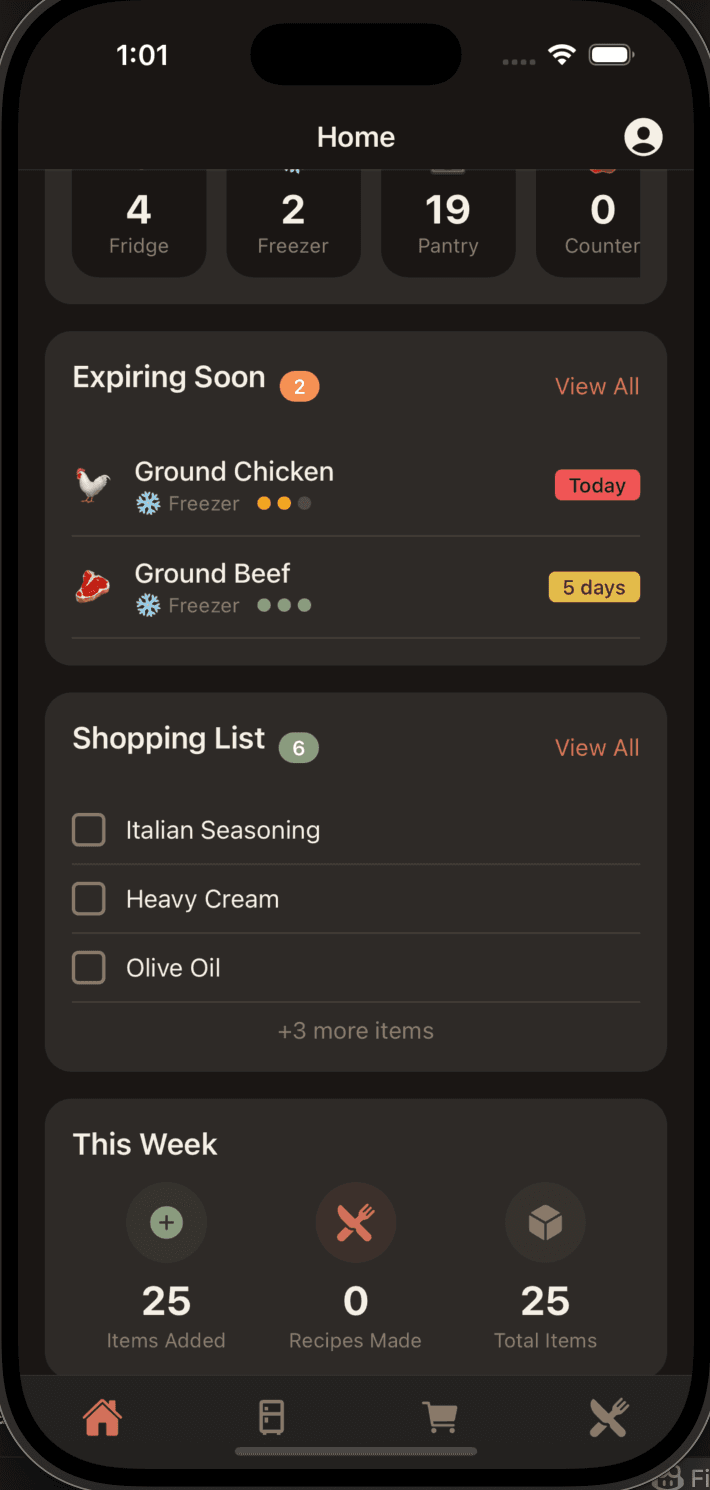The image size is (710, 1490).
Task: Tick the Olive Oil checkbox
Action: (x=89, y=968)
